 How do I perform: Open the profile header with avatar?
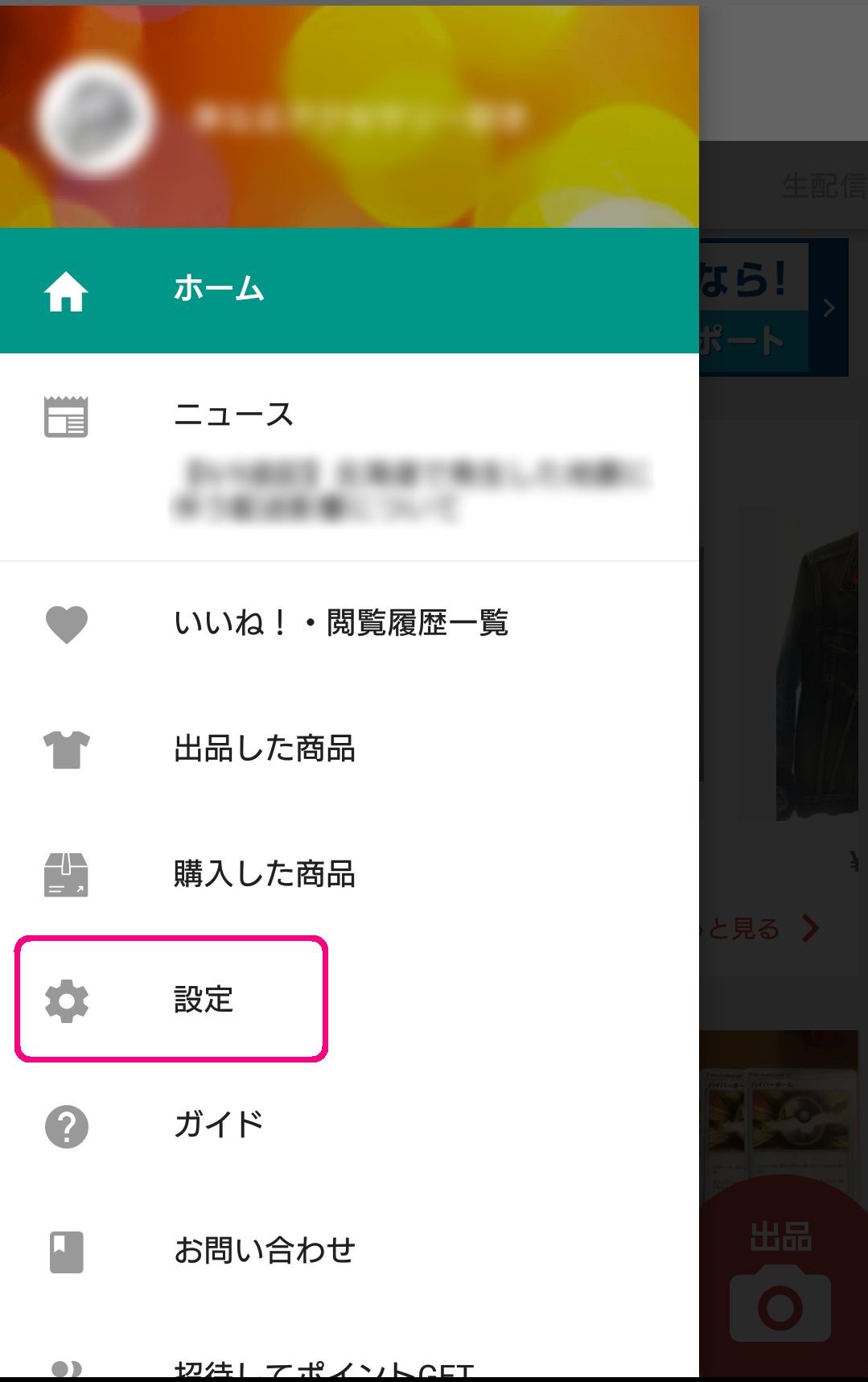[97, 117]
